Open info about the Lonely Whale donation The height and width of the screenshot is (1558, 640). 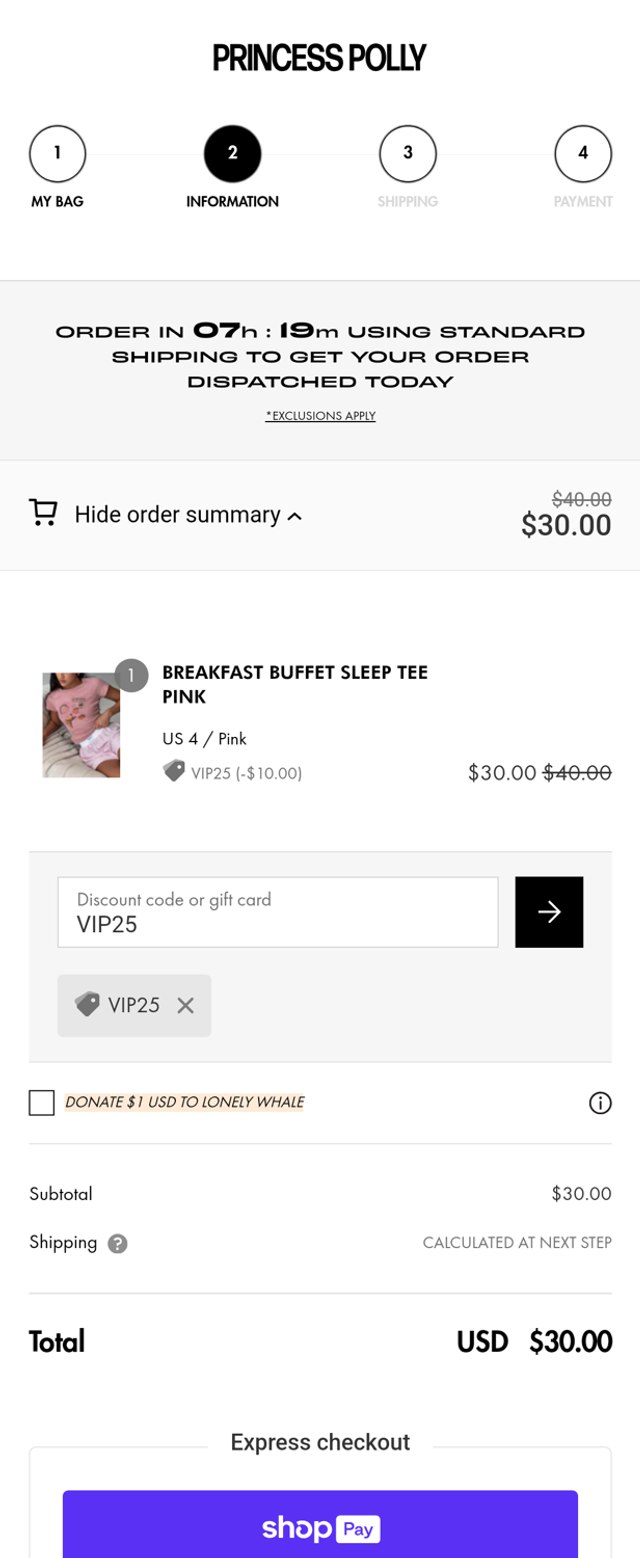(599, 1103)
